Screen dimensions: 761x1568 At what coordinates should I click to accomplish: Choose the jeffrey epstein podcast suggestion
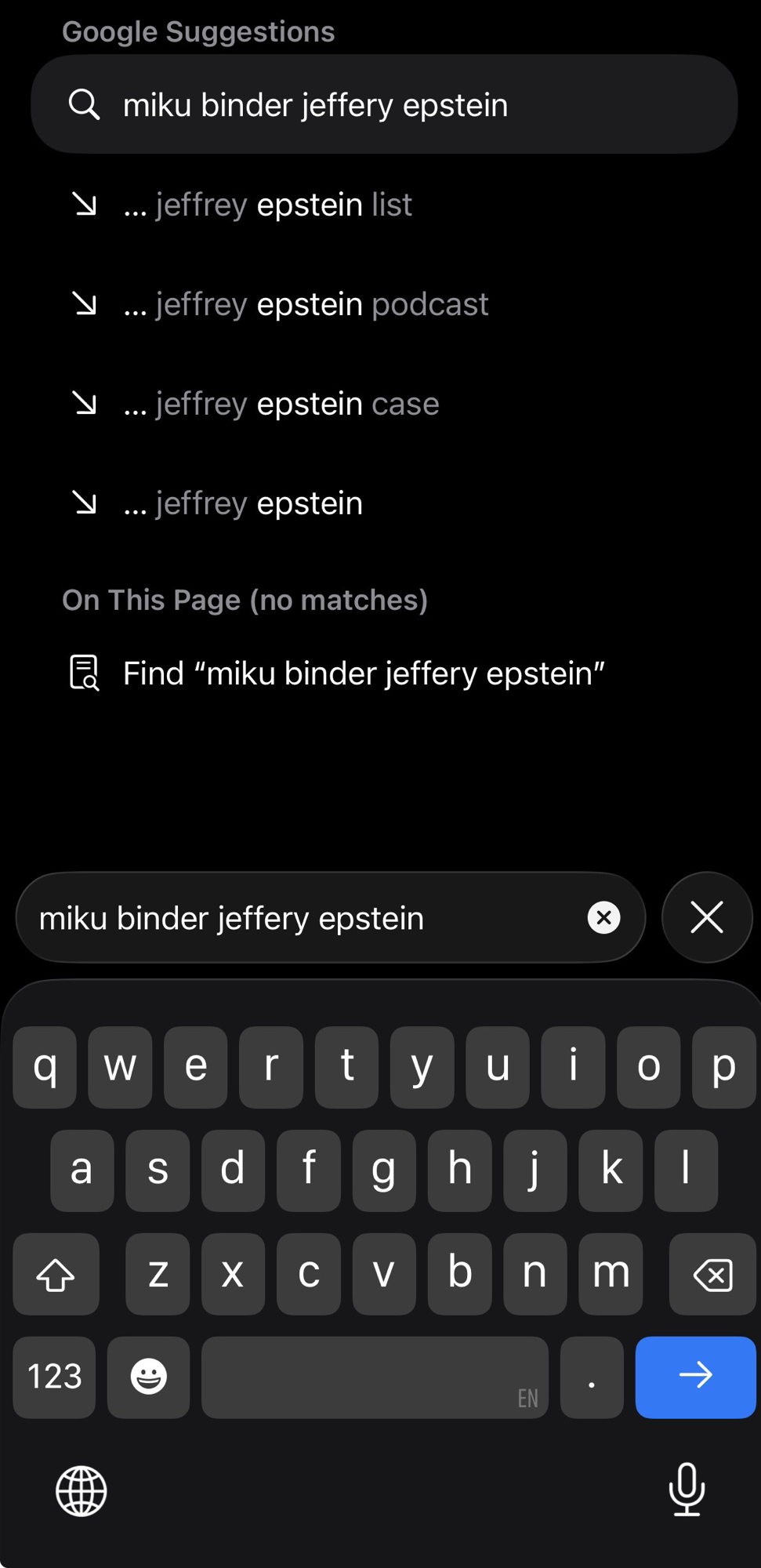pyautogui.click(x=306, y=304)
